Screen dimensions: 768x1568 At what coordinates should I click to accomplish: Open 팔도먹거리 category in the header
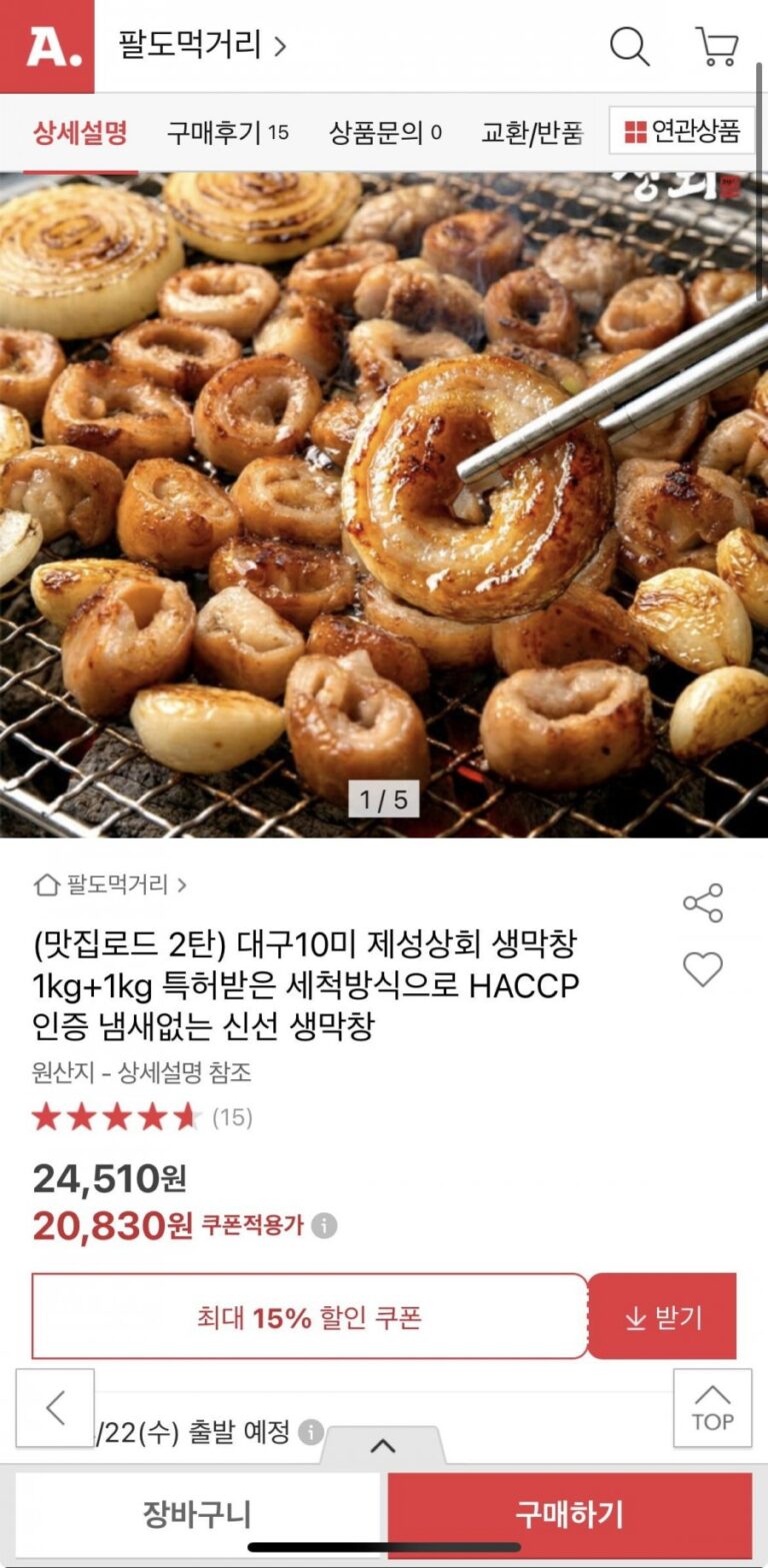pos(202,46)
